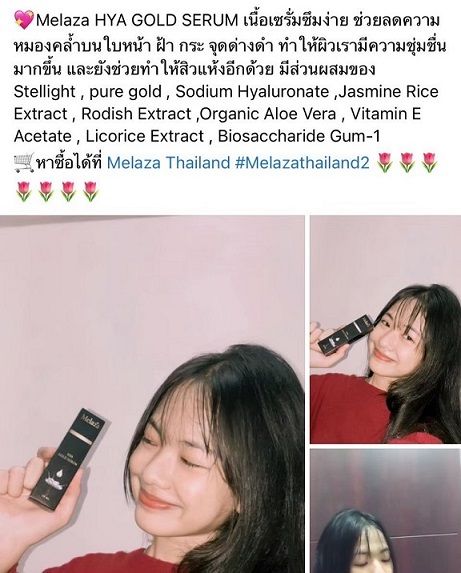Open the top-right photo of the smiling girl
This screenshot has height=573, width=461.
pyautogui.click(x=385, y=329)
